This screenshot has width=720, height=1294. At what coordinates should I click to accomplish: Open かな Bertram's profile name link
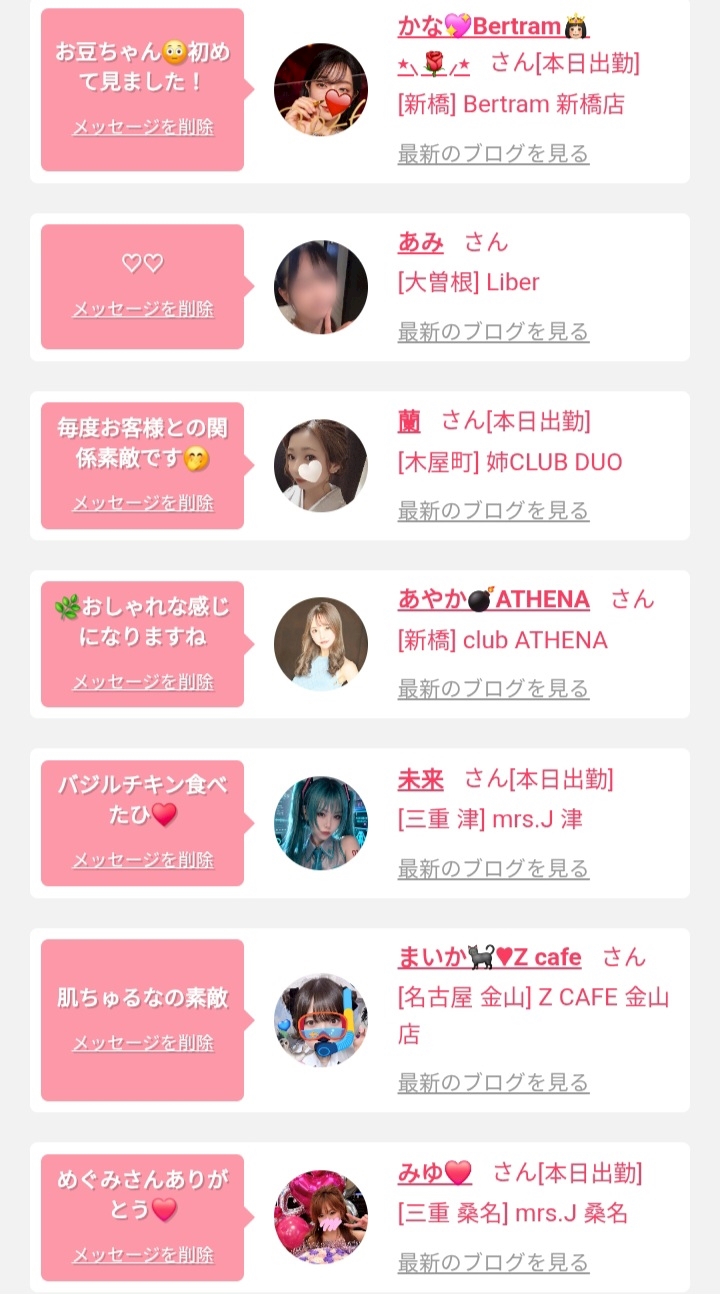pyautogui.click(x=493, y=27)
